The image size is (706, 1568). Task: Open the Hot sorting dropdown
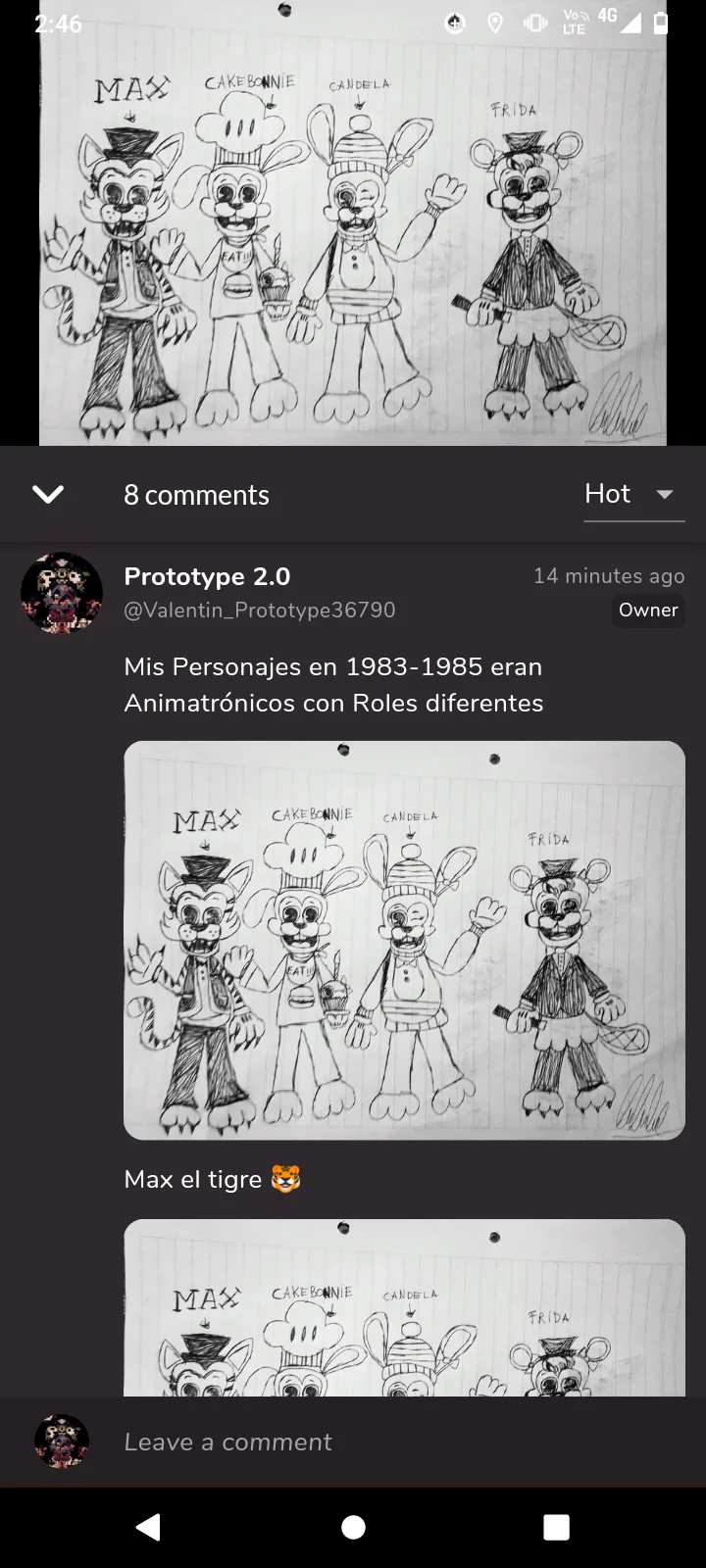633,495
